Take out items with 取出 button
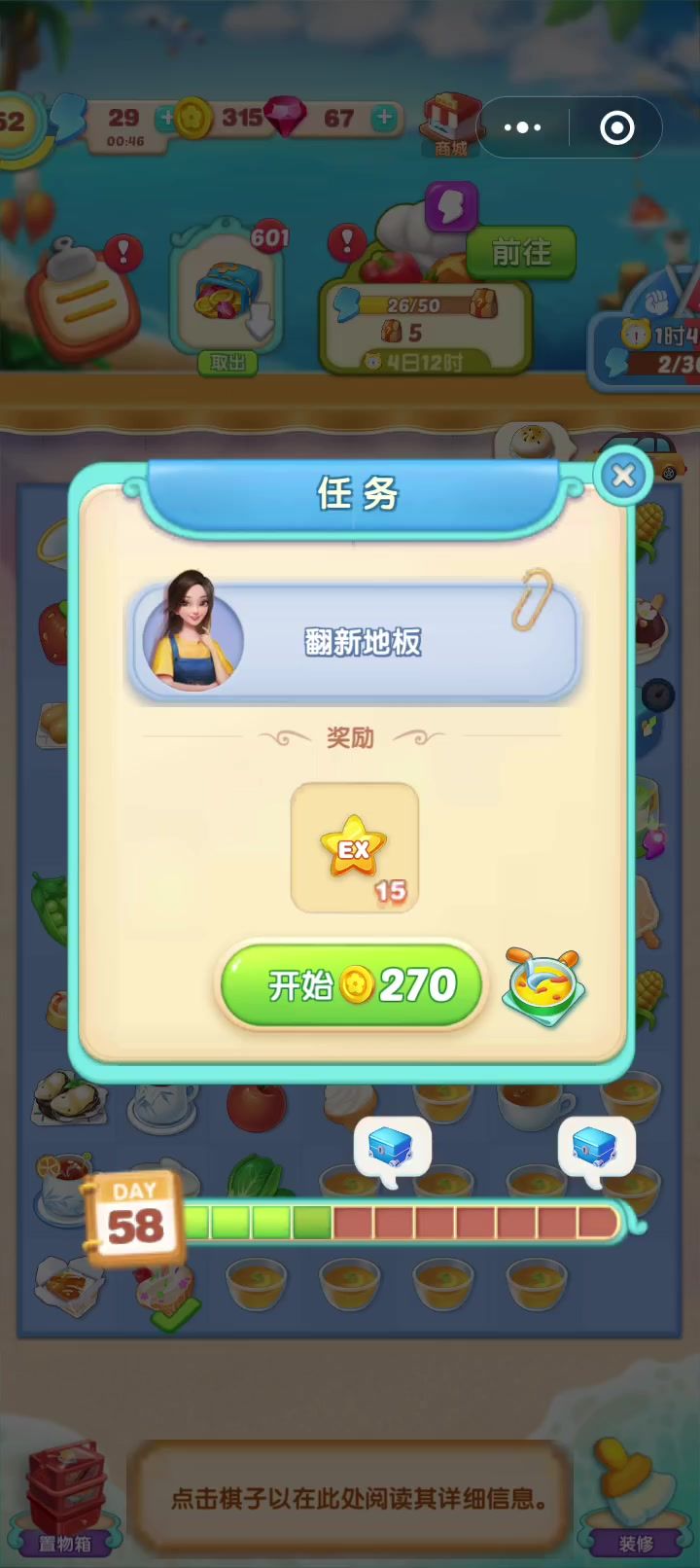The width and height of the screenshot is (700, 1568). click(x=227, y=362)
